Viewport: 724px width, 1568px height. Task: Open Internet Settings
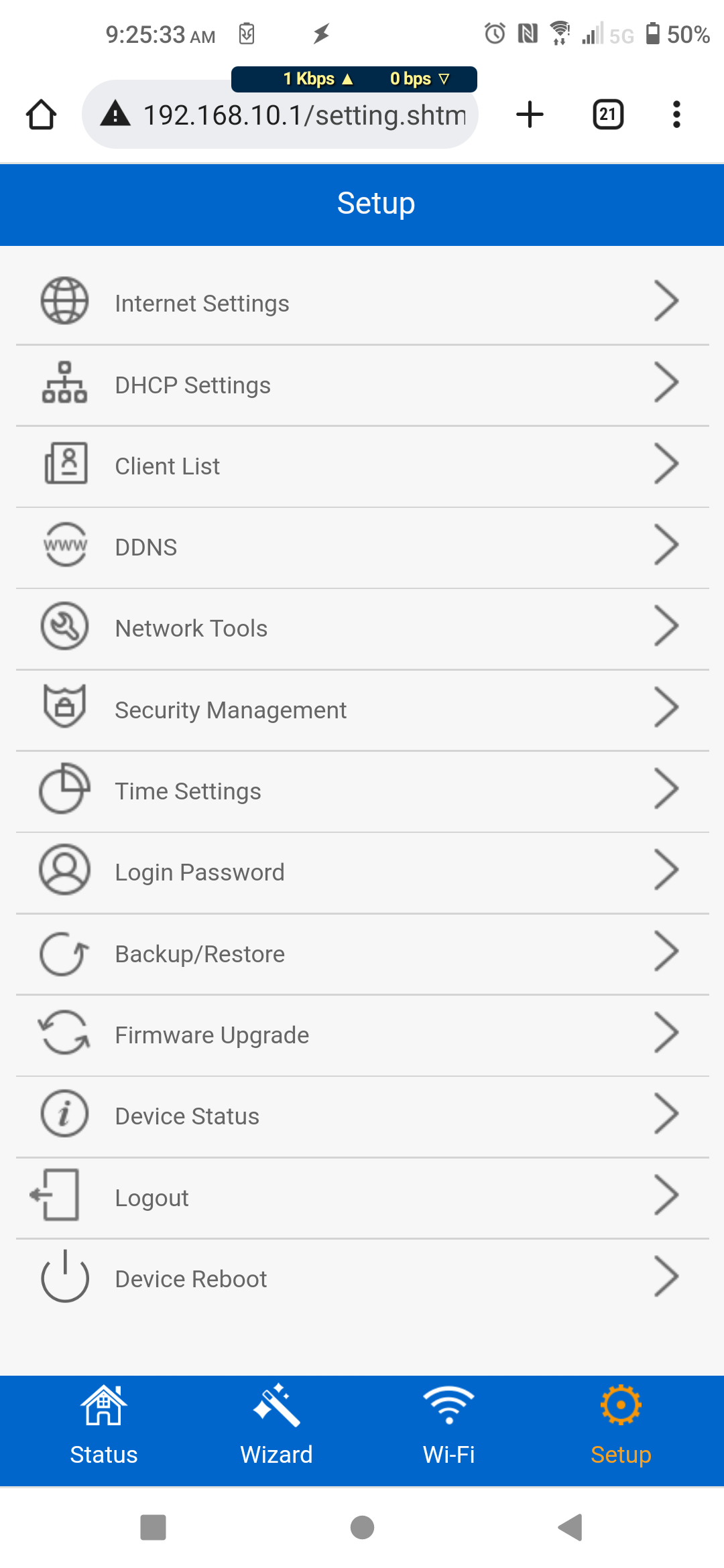[x=362, y=303]
